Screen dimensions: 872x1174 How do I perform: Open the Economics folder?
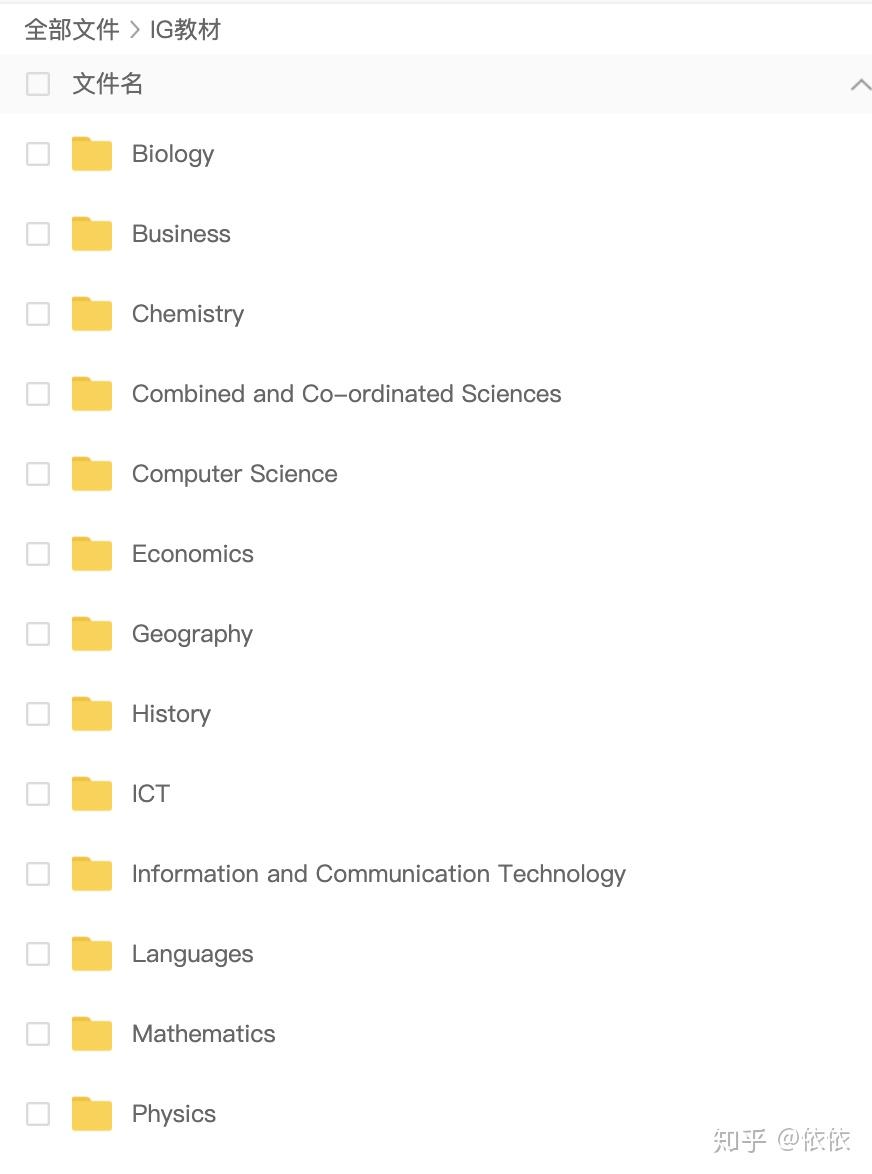tap(192, 554)
